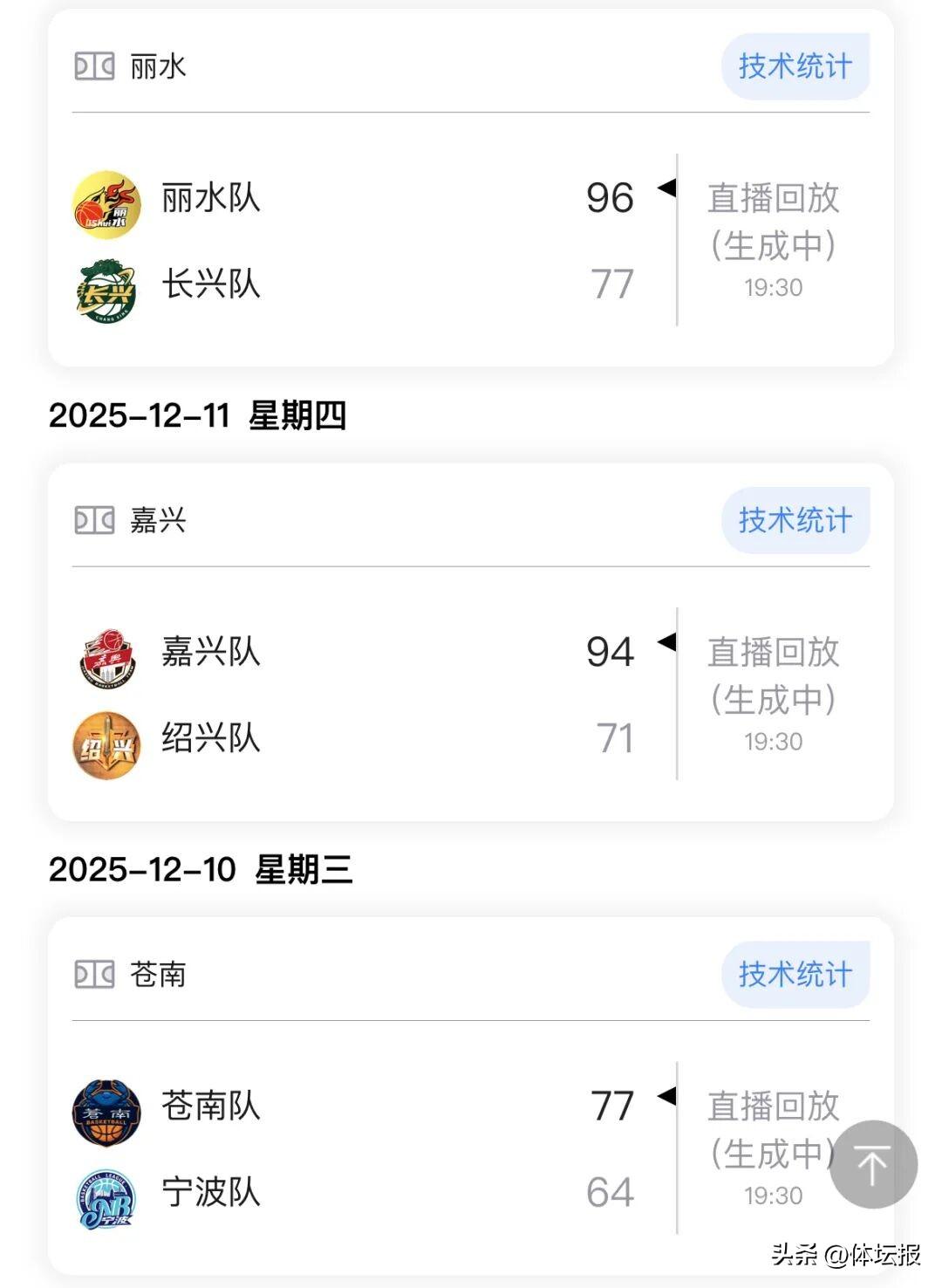Show 技术统计 for the 苍南 match
Image resolution: width=942 pixels, height=1288 pixels.
795,974
